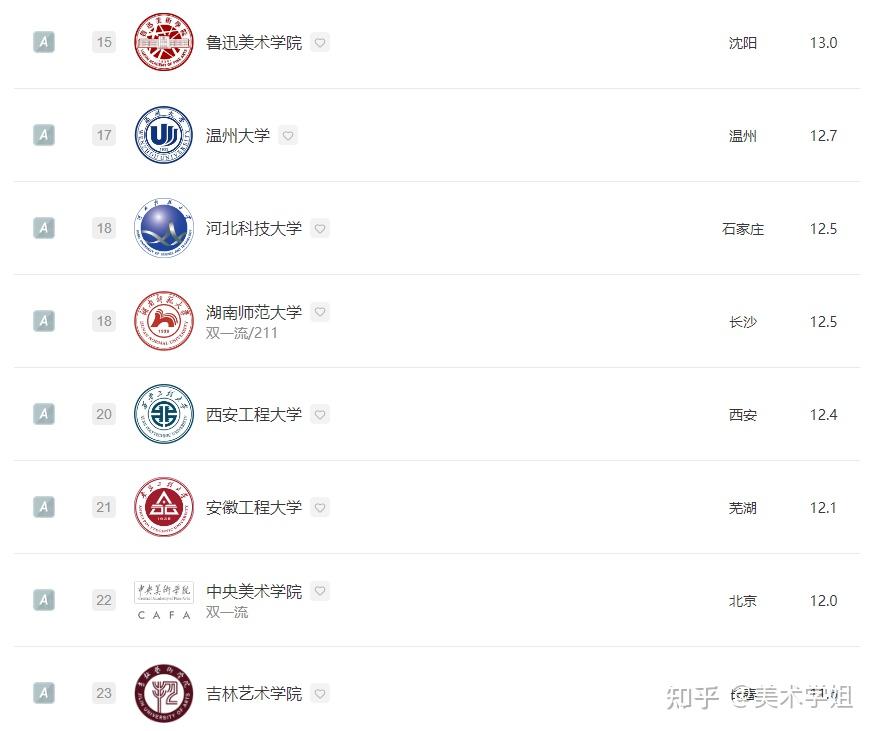The image size is (875, 731).
Task: Open the 温州大学 university page
Action: (x=237, y=135)
